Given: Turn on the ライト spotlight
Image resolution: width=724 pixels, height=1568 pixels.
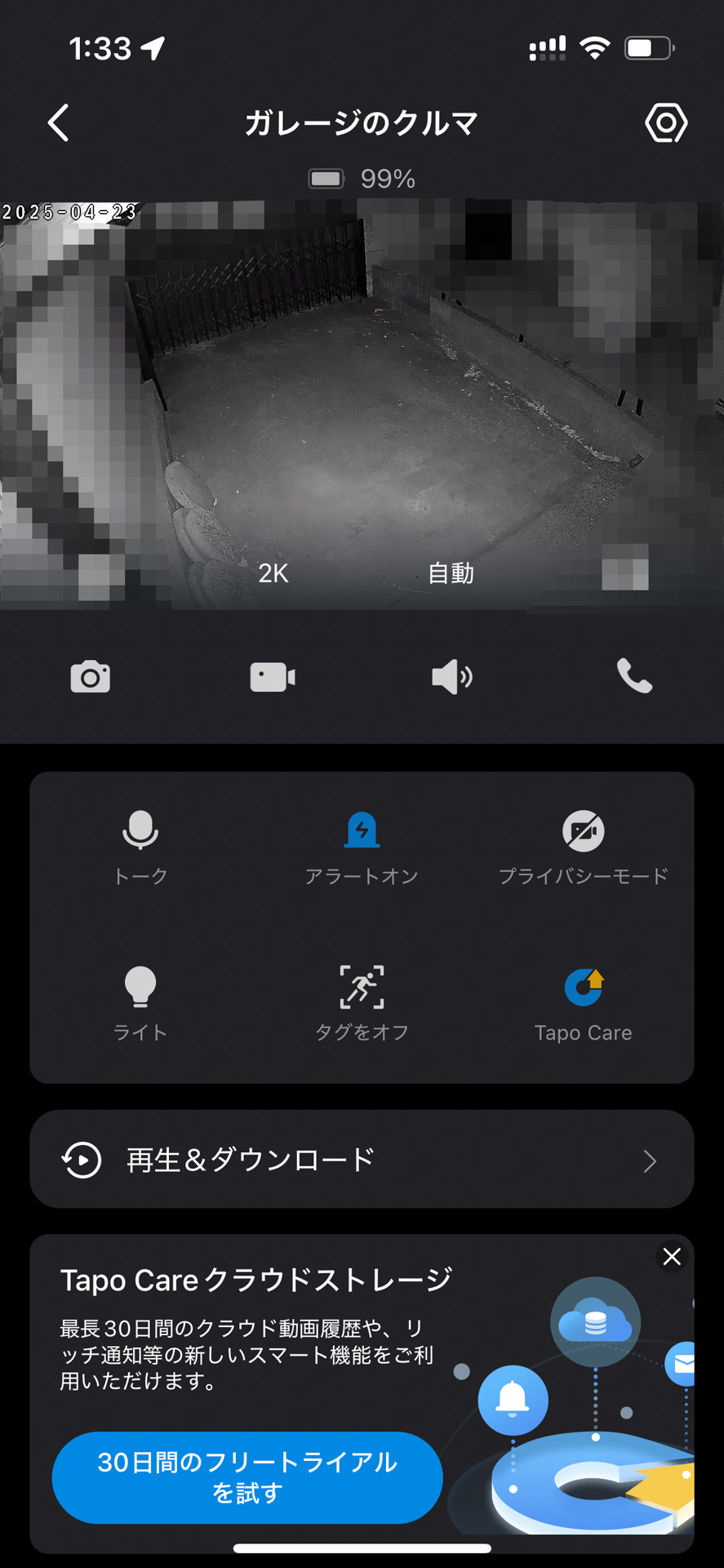Looking at the screenshot, I should click(x=140, y=1003).
